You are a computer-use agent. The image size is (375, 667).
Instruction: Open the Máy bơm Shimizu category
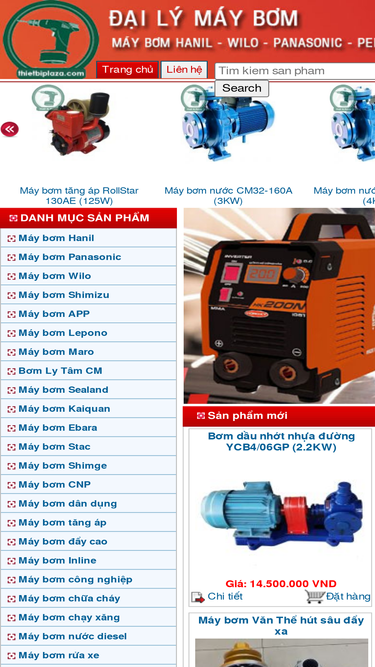(64, 295)
